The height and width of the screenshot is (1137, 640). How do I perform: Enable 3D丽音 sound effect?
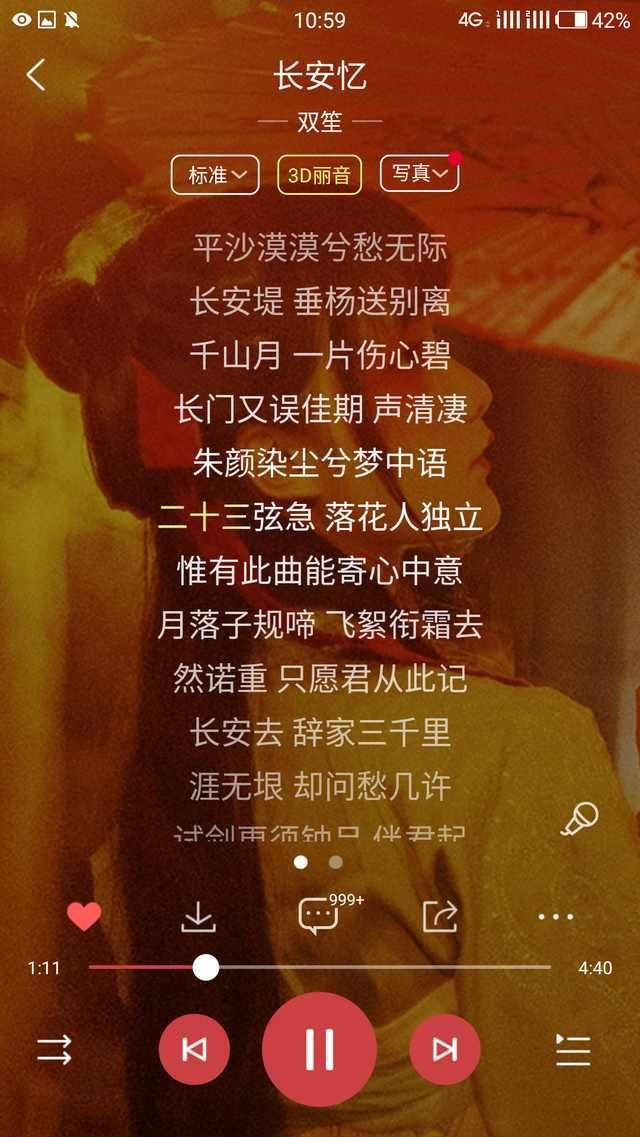tap(319, 175)
